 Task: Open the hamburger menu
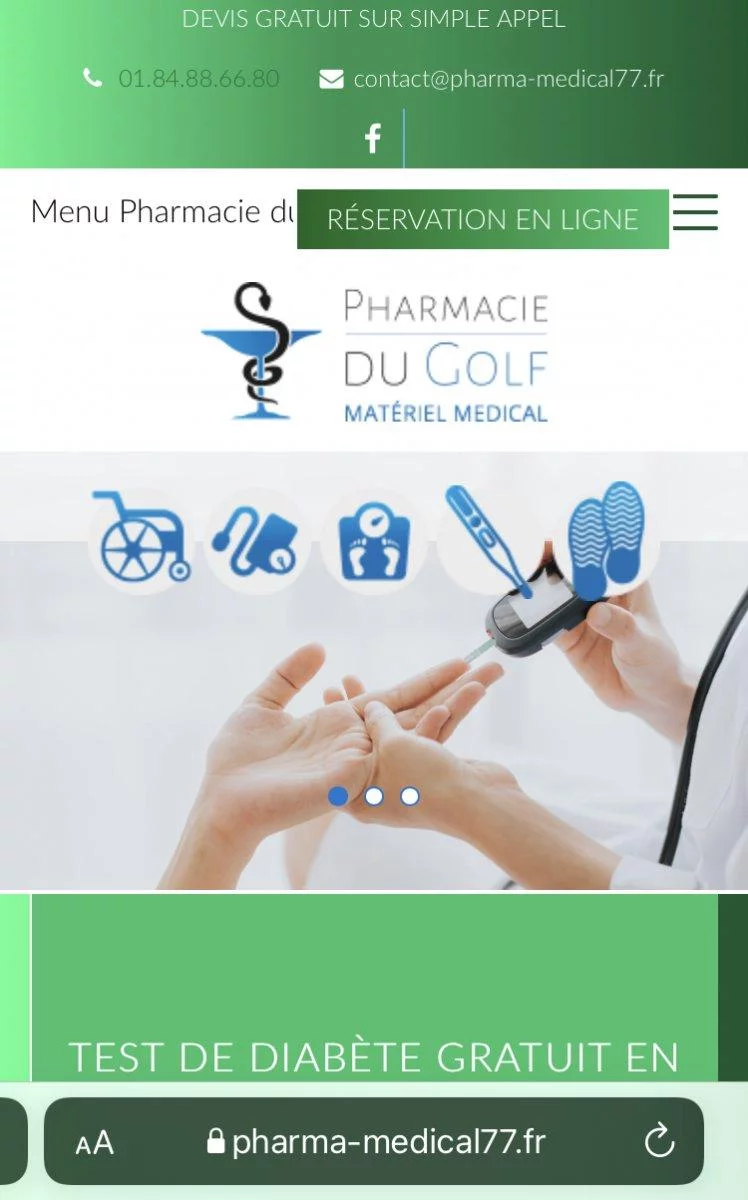point(696,212)
